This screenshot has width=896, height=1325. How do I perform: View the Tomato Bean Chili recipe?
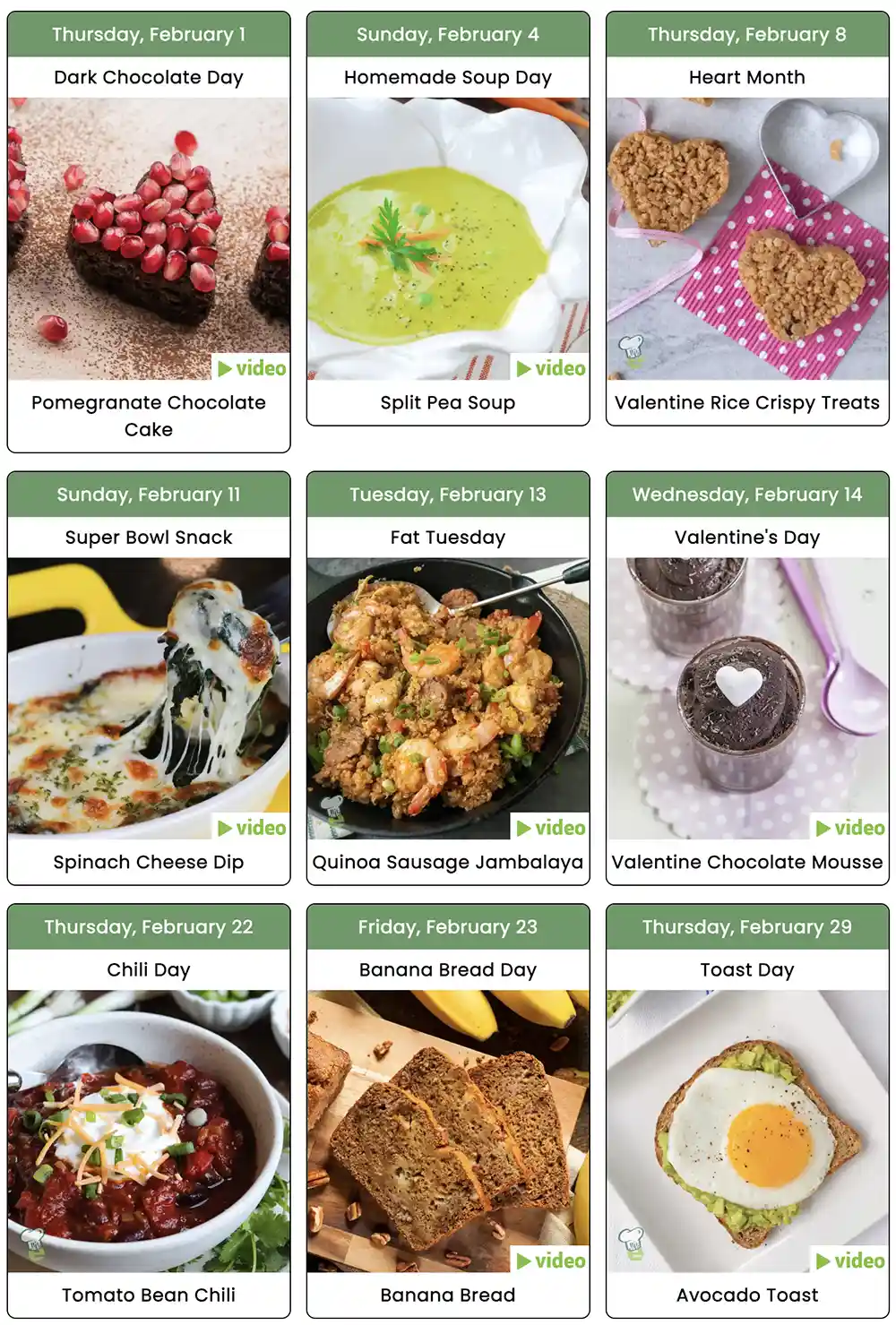[x=149, y=1130]
